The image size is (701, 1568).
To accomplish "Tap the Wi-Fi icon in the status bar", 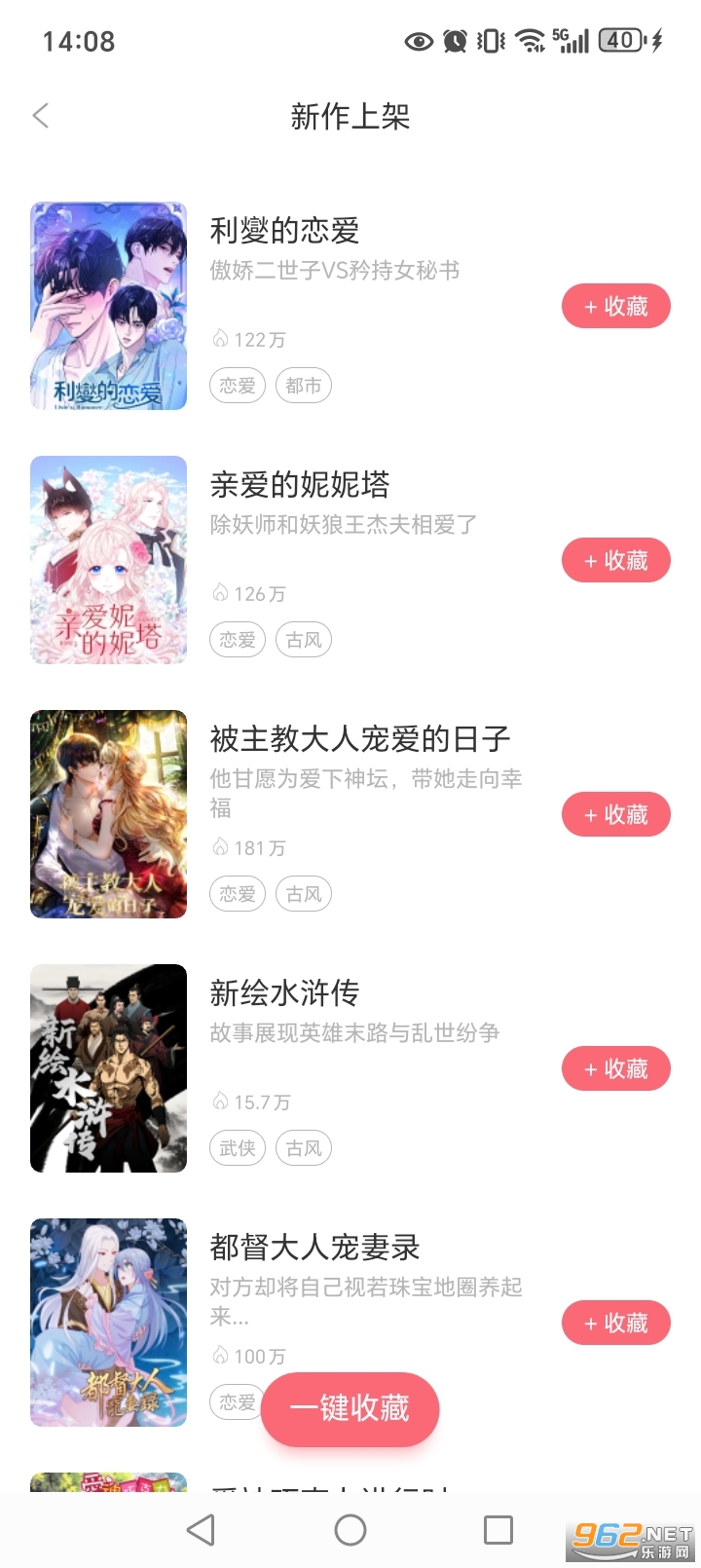I will (529, 41).
